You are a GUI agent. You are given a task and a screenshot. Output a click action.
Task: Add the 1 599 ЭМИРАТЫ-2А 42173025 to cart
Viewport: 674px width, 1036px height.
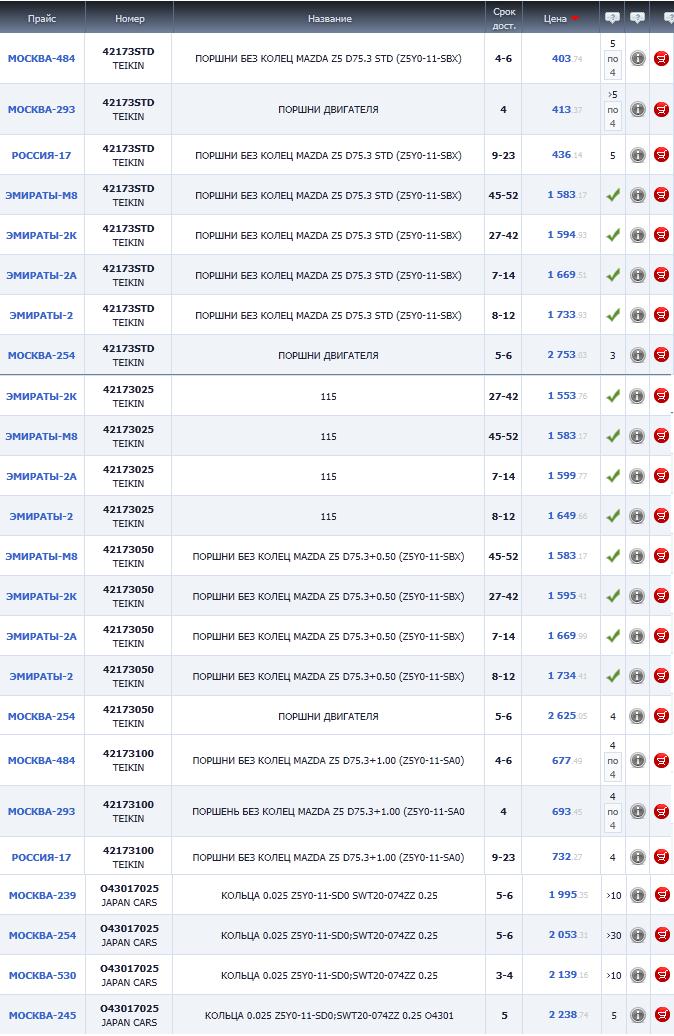click(x=661, y=476)
